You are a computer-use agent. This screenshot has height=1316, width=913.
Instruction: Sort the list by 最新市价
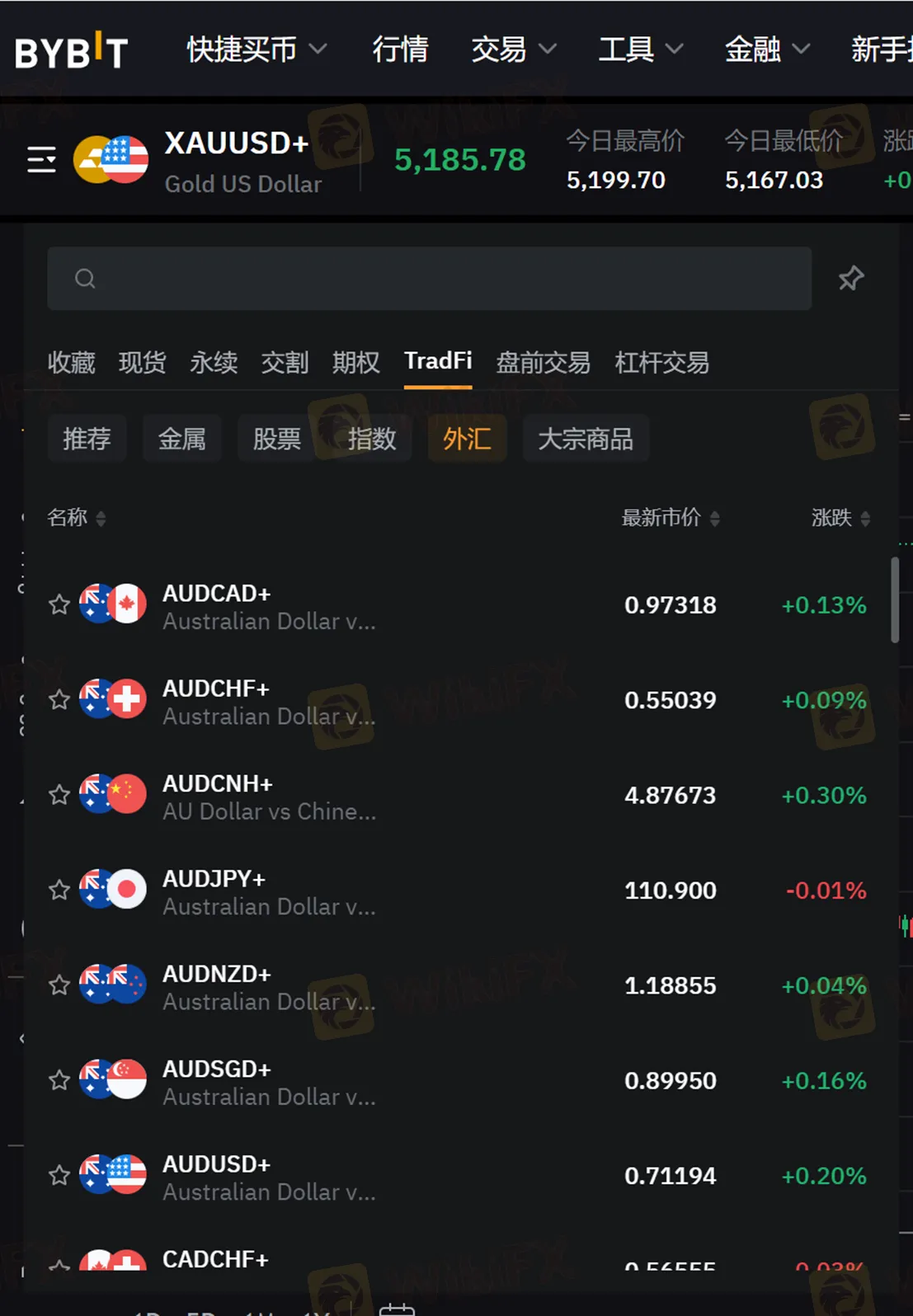coord(670,518)
